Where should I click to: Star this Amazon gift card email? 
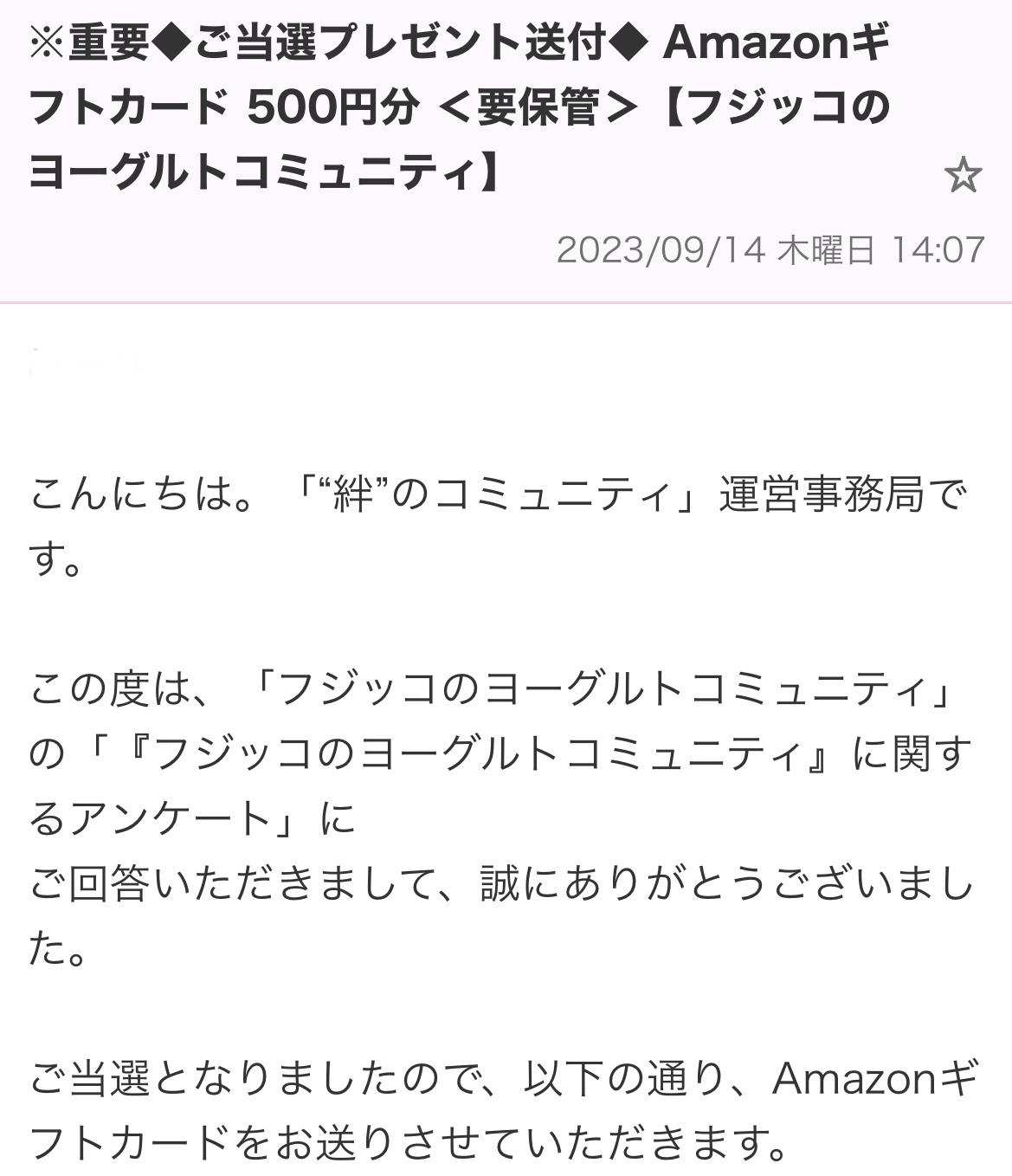[x=963, y=176]
